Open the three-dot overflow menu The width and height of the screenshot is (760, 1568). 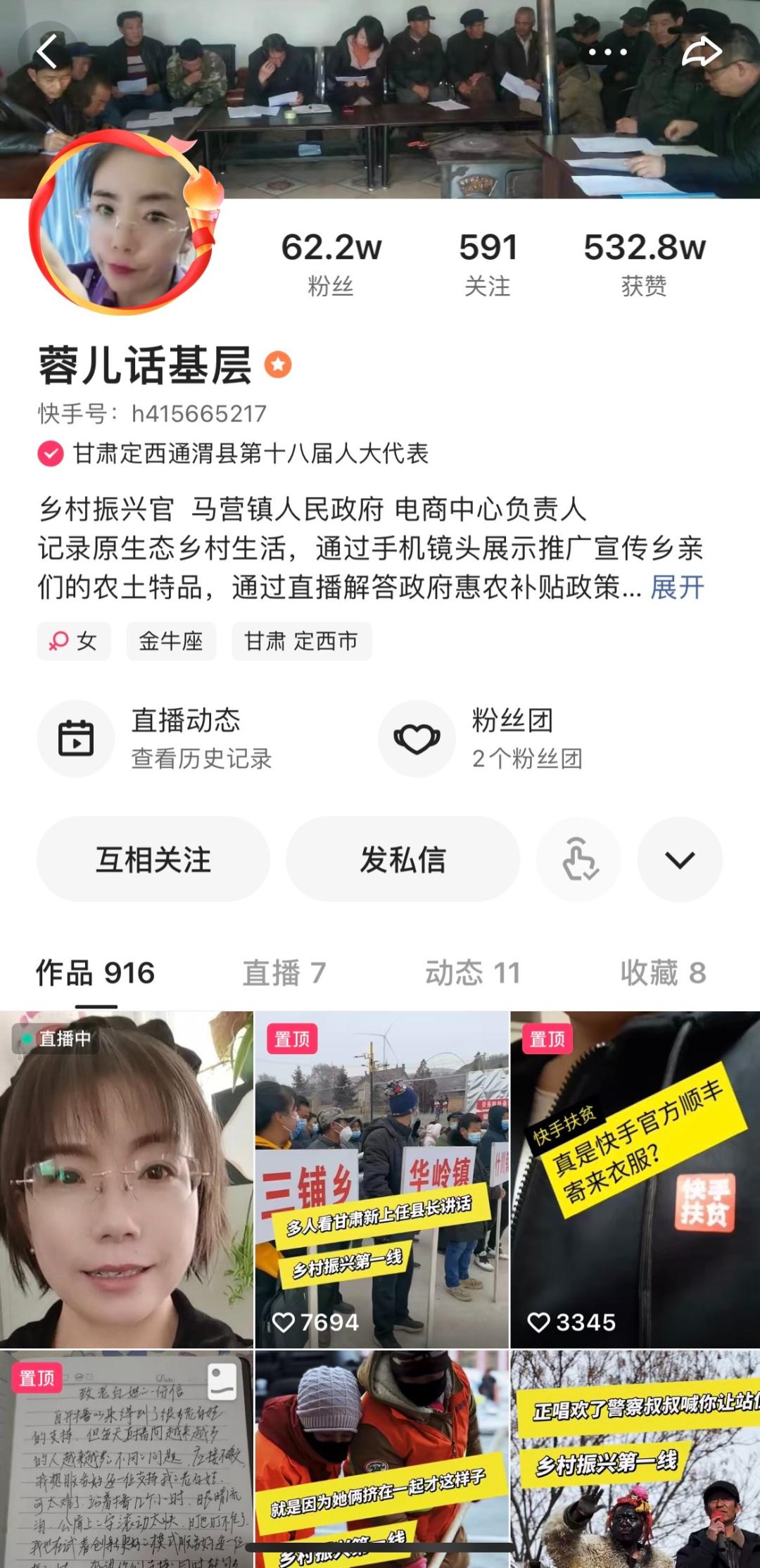click(607, 52)
